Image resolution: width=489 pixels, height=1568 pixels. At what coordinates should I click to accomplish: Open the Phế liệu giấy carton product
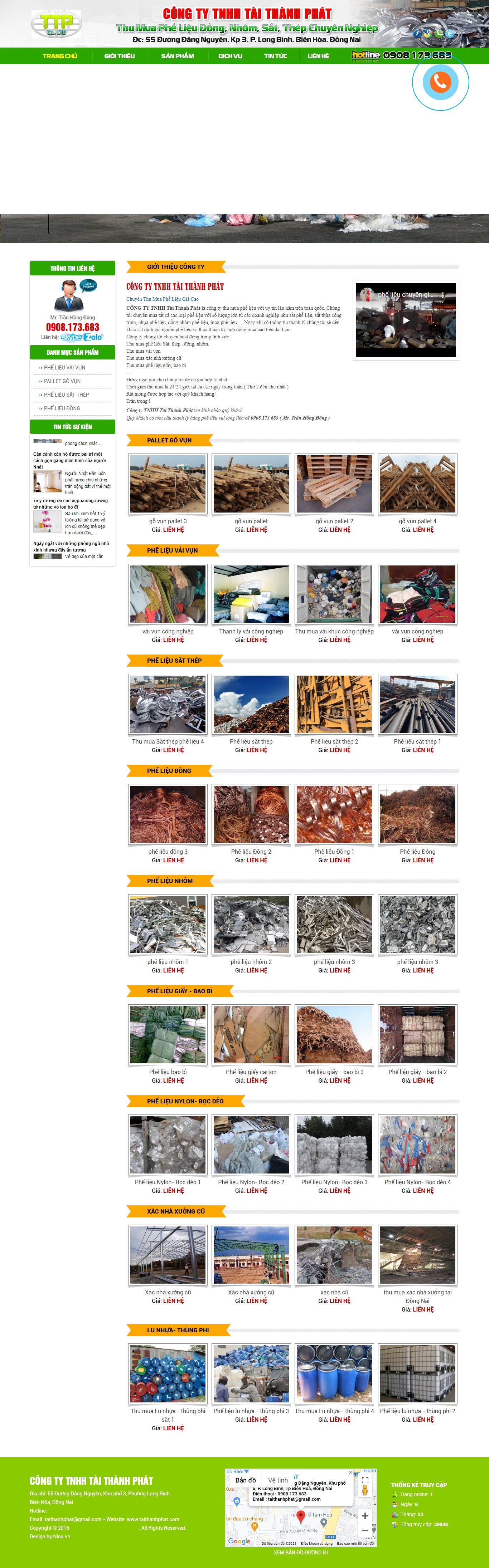point(251,1035)
